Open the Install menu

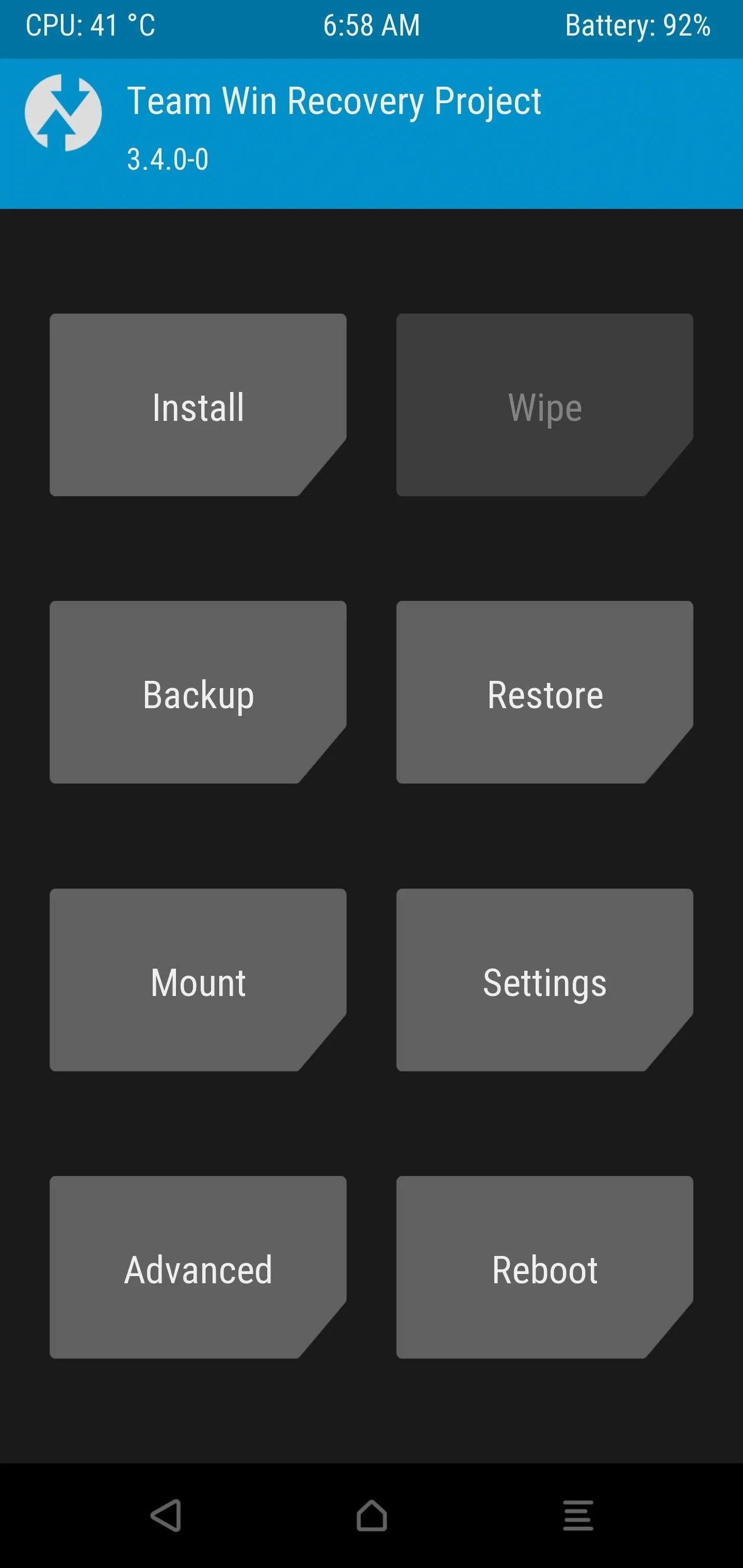pos(198,405)
